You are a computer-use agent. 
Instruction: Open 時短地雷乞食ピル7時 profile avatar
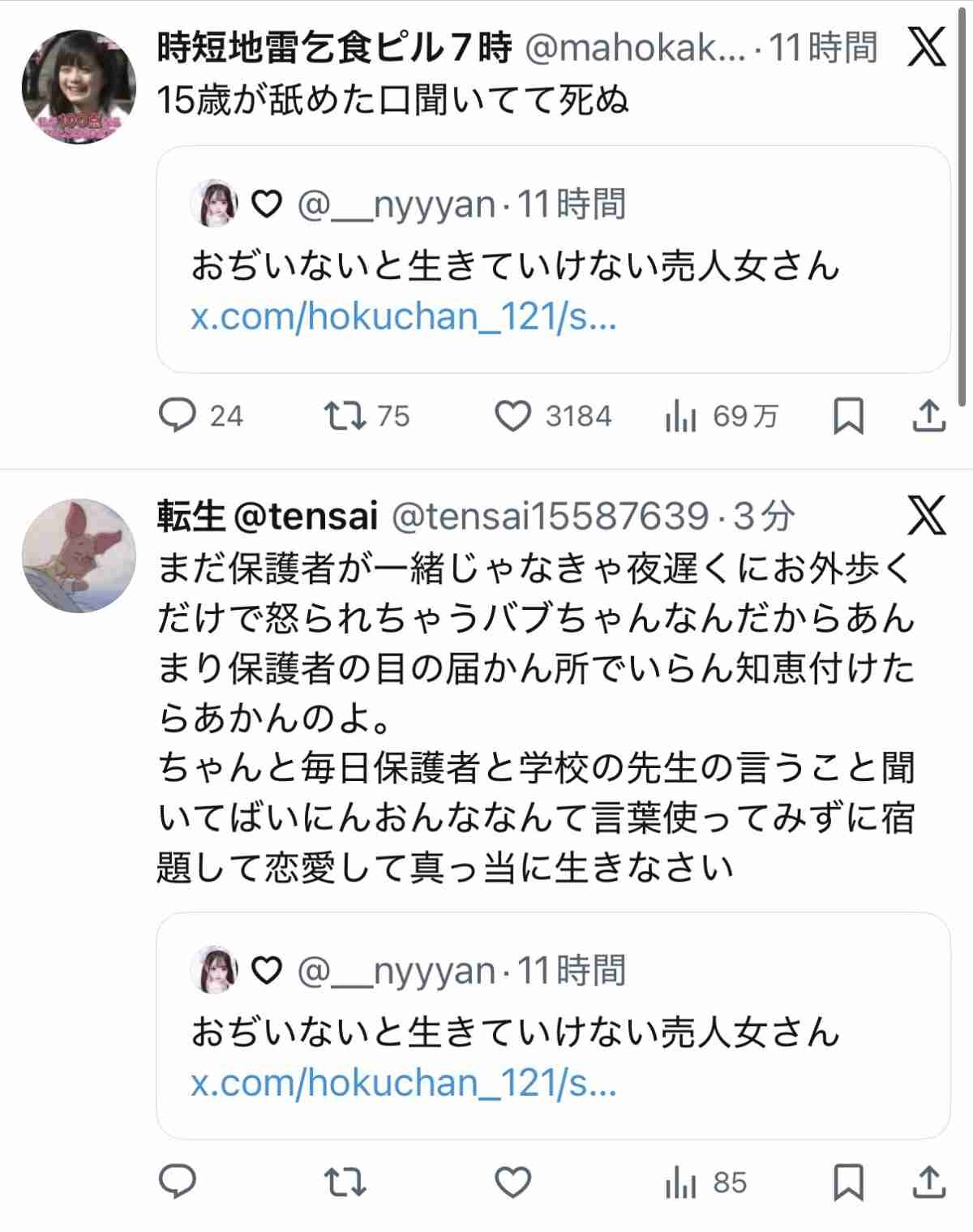pos(79,88)
